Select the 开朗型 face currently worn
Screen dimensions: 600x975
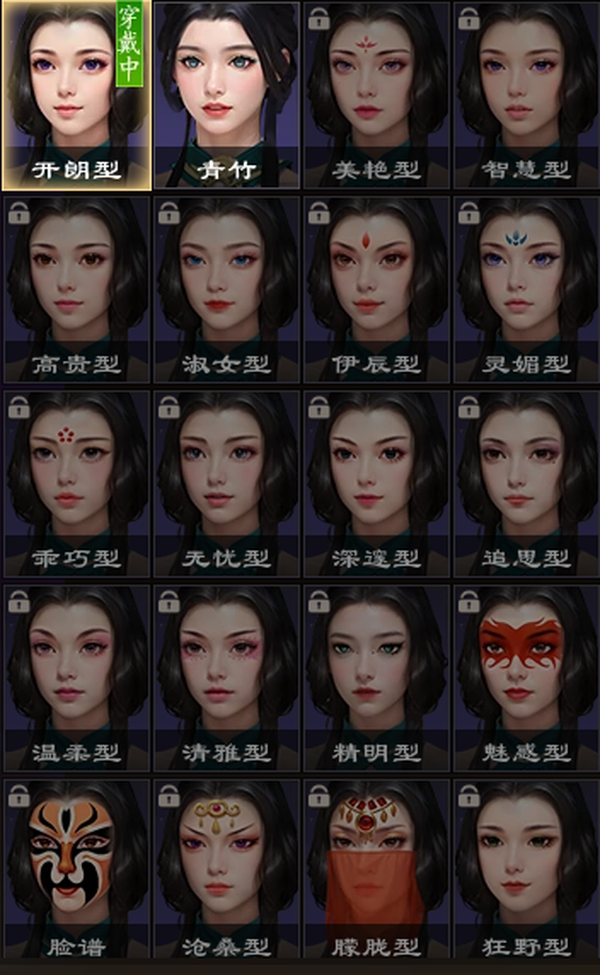pyautogui.click(x=76, y=95)
